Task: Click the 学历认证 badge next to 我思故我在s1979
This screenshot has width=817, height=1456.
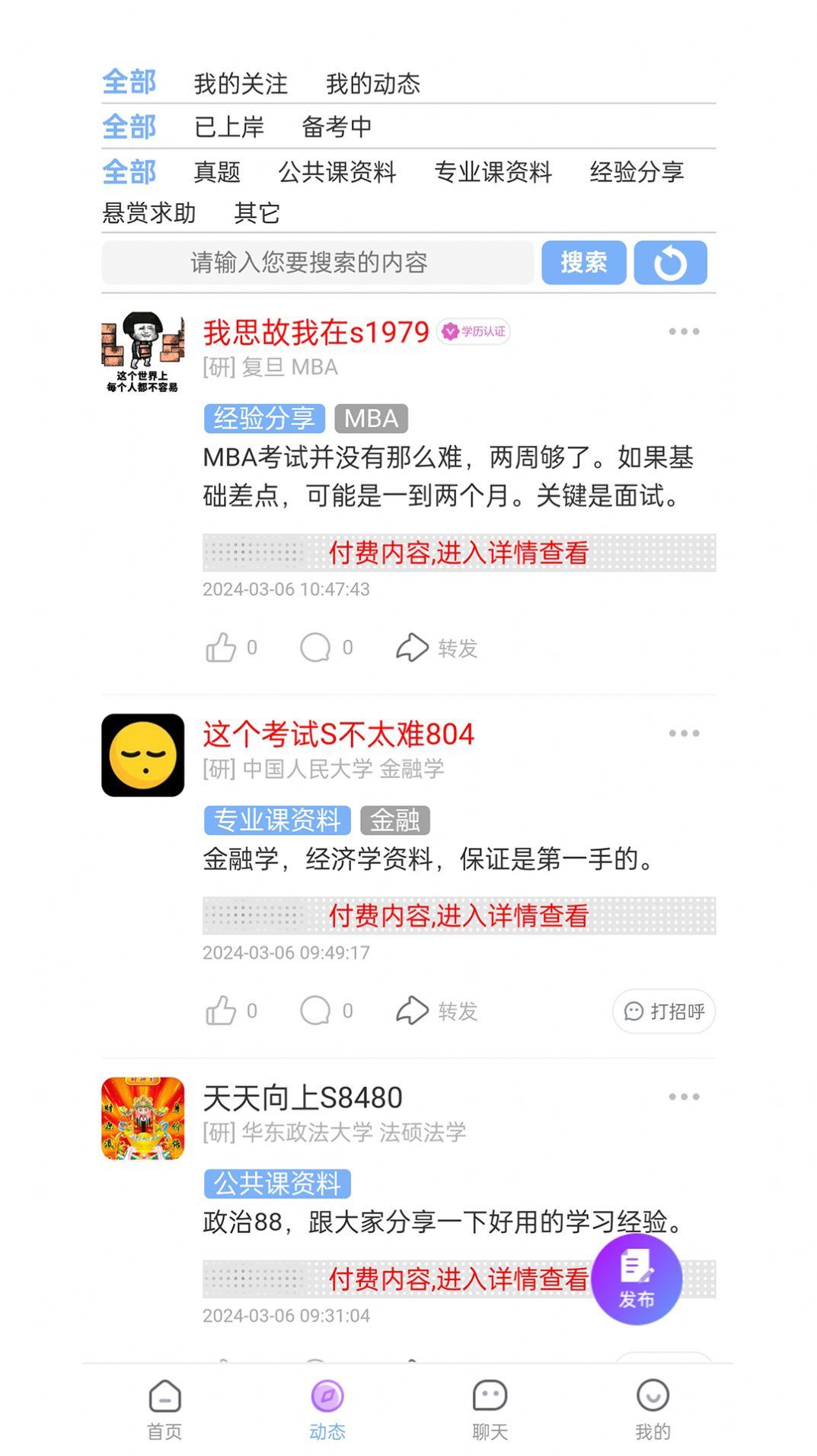Action: (x=474, y=330)
